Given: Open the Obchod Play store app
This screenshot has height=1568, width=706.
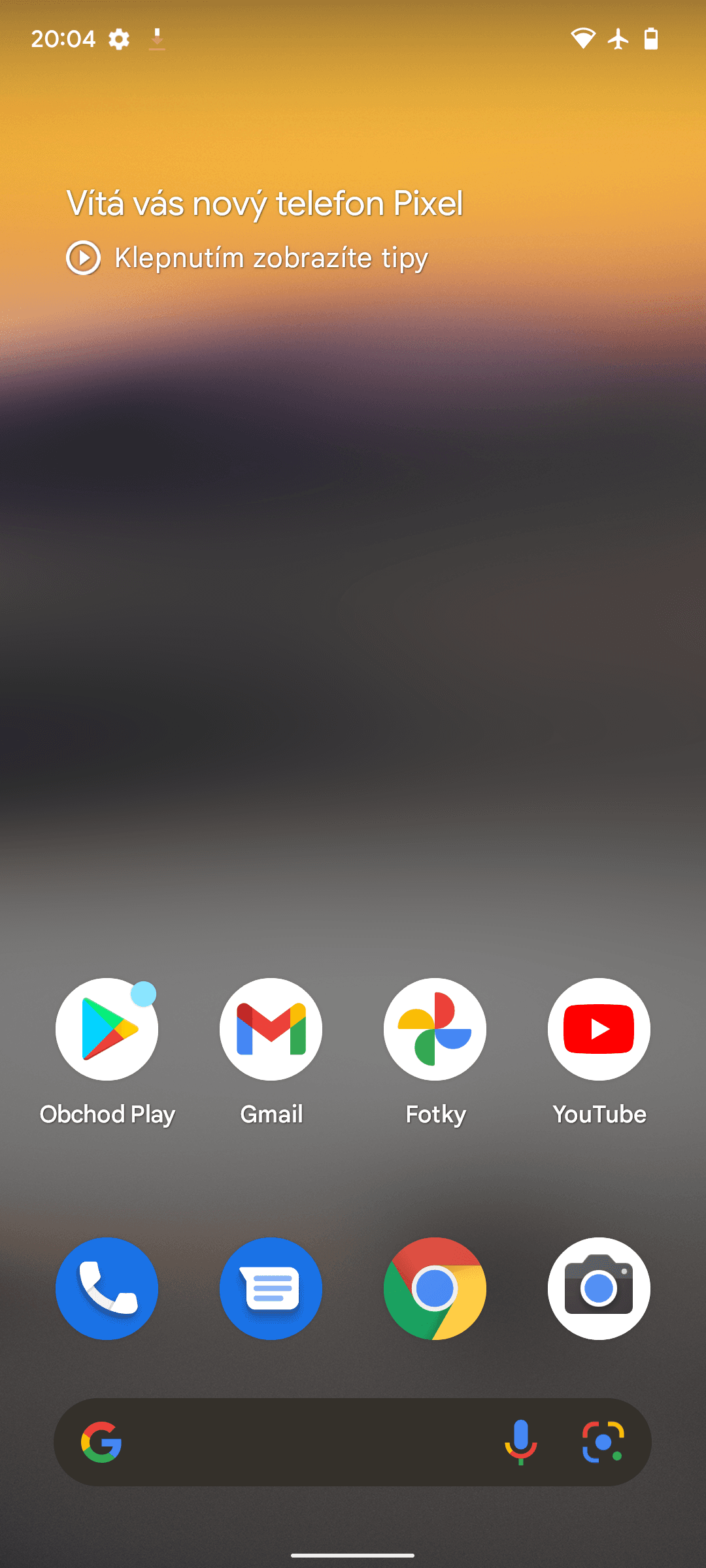Looking at the screenshot, I should click(107, 1030).
